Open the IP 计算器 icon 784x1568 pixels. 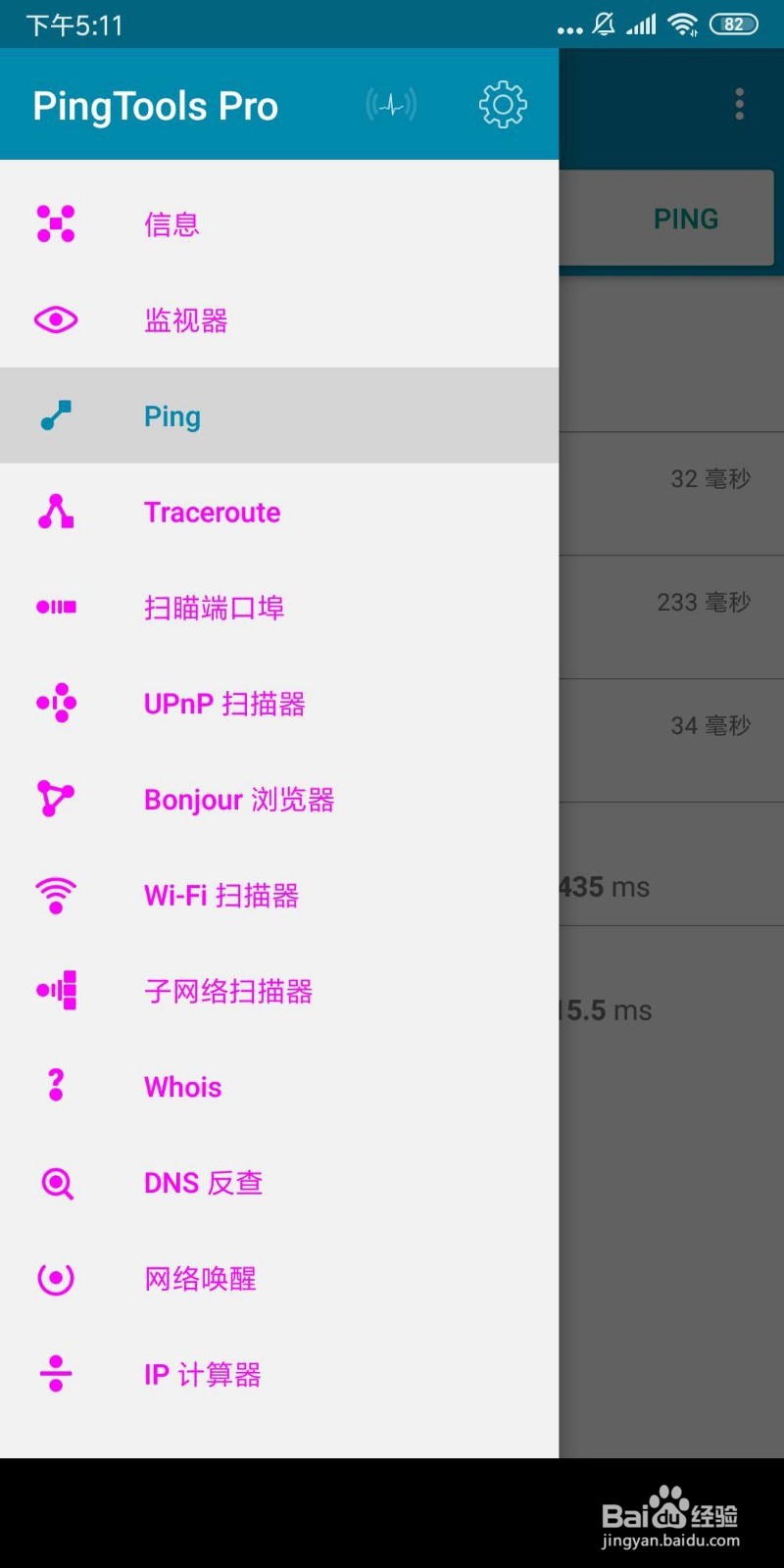[x=56, y=1374]
